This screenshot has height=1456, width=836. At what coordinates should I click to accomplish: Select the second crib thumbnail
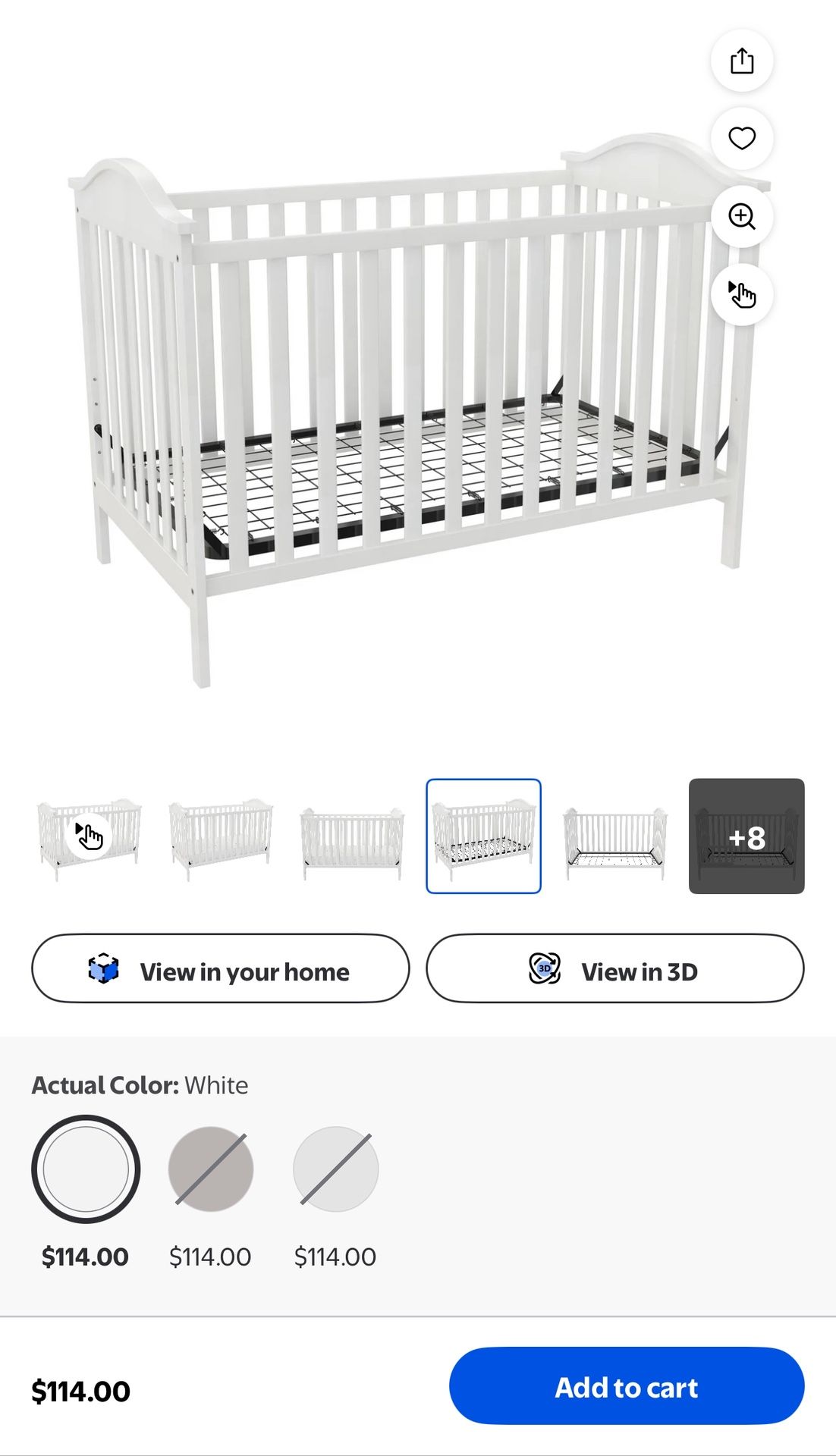coord(220,836)
